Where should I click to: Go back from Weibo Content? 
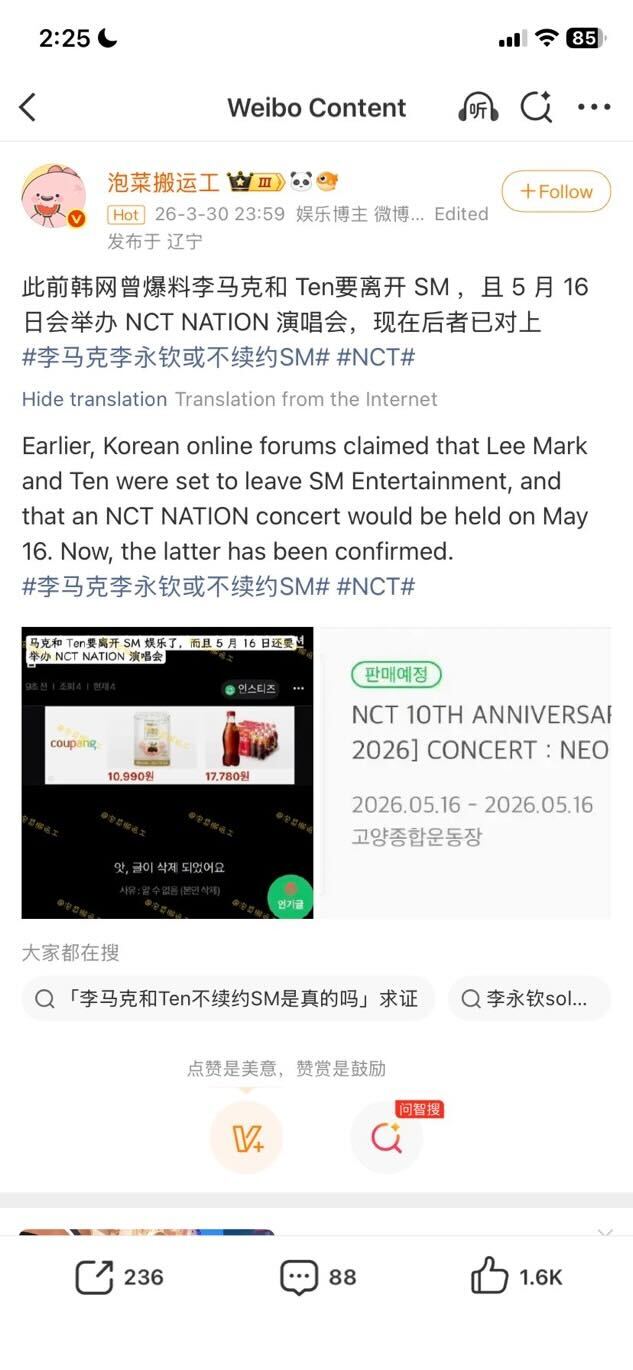coord(28,107)
